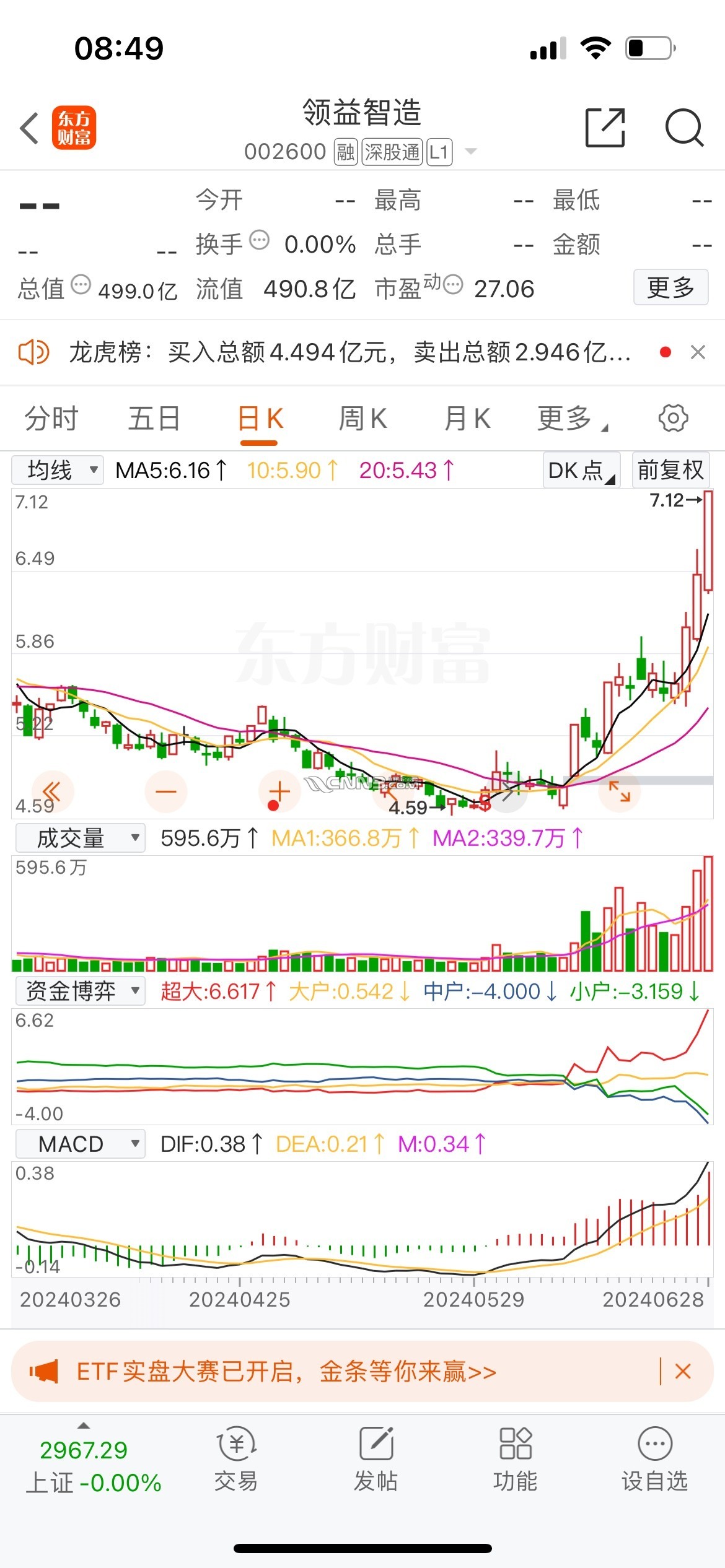Switch to 五日 chart tab
Screen dimensions: 725x1568
154,419
